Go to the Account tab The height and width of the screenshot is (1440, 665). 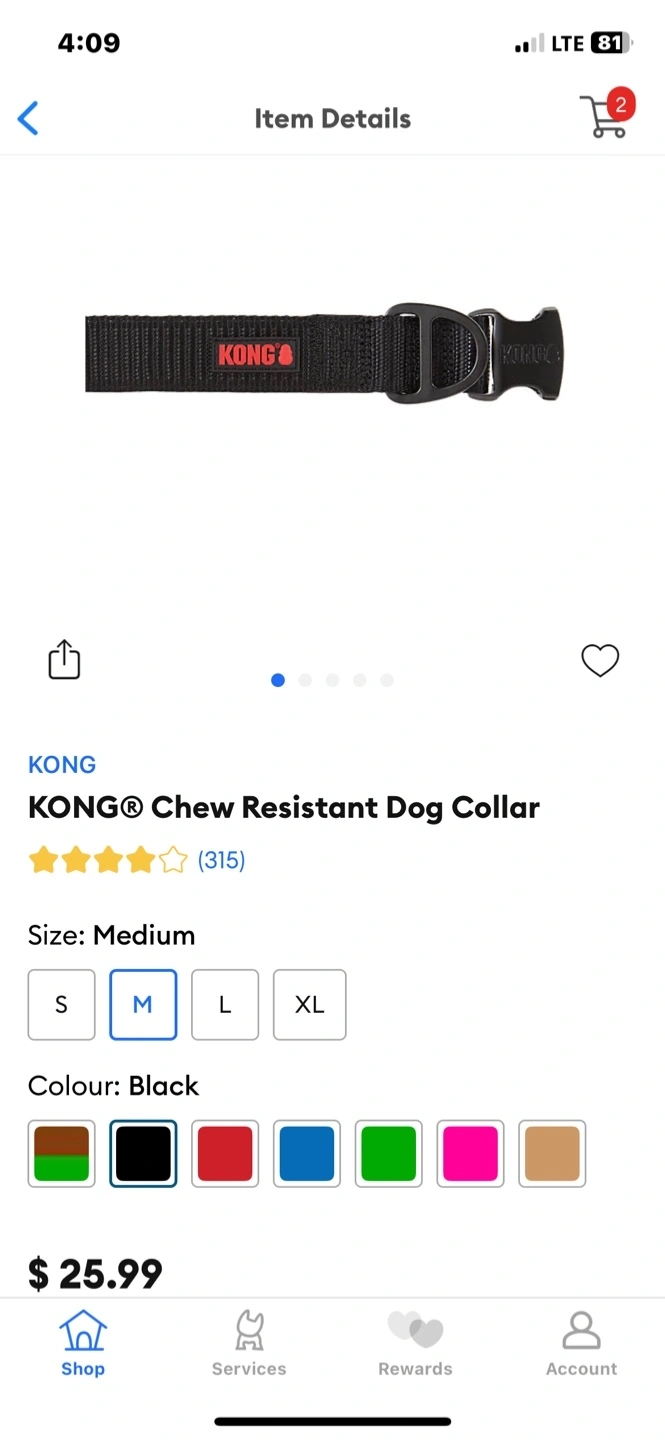tap(581, 1345)
